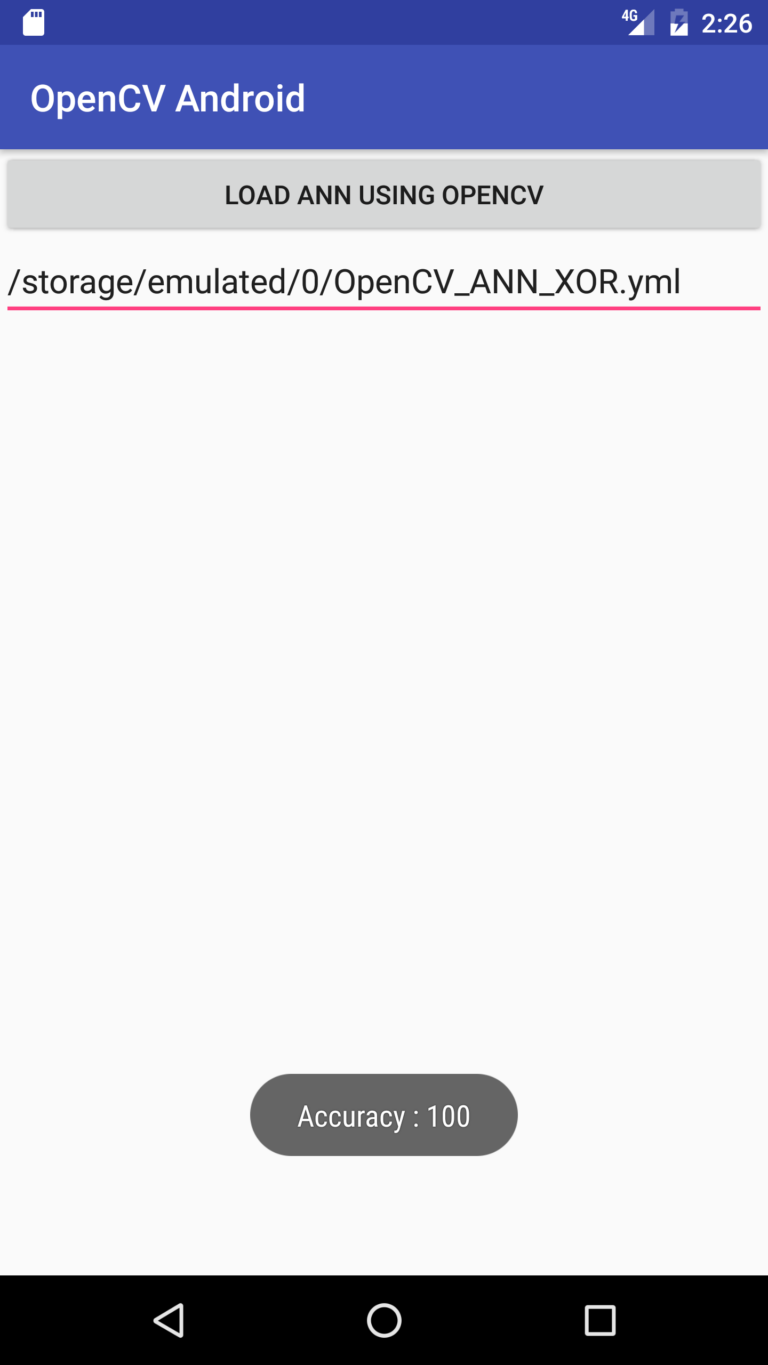The width and height of the screenshot is (768, 1365).
Task: Tap the Accuracy : 100 toast message
Action: coord(383,1115)
